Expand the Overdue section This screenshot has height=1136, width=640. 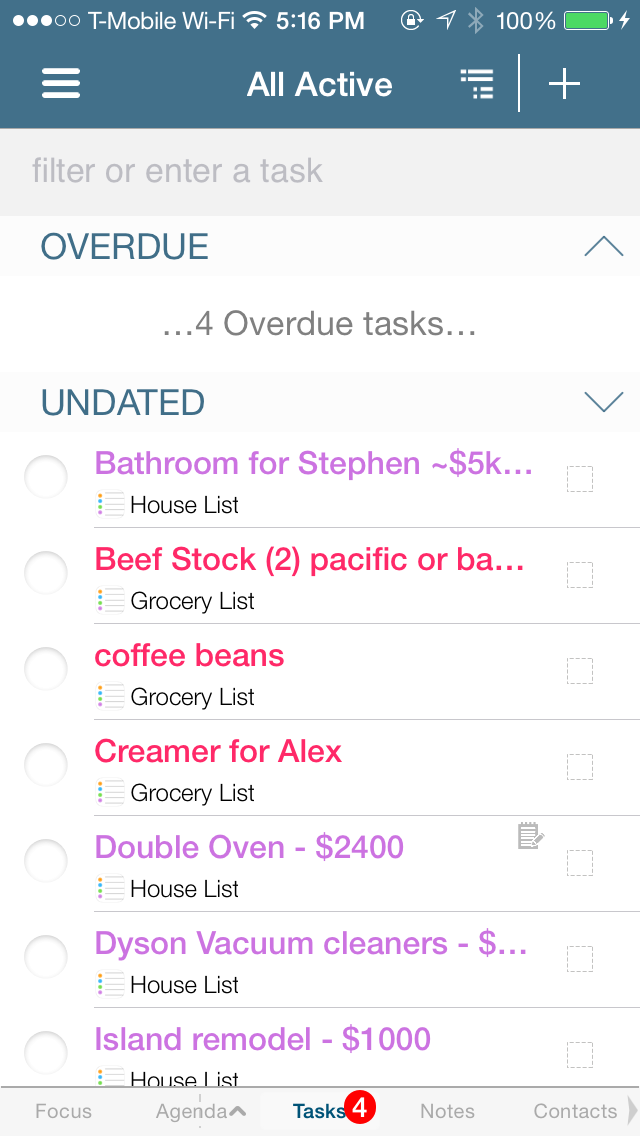pyautogui.click(x=603, y=246)
